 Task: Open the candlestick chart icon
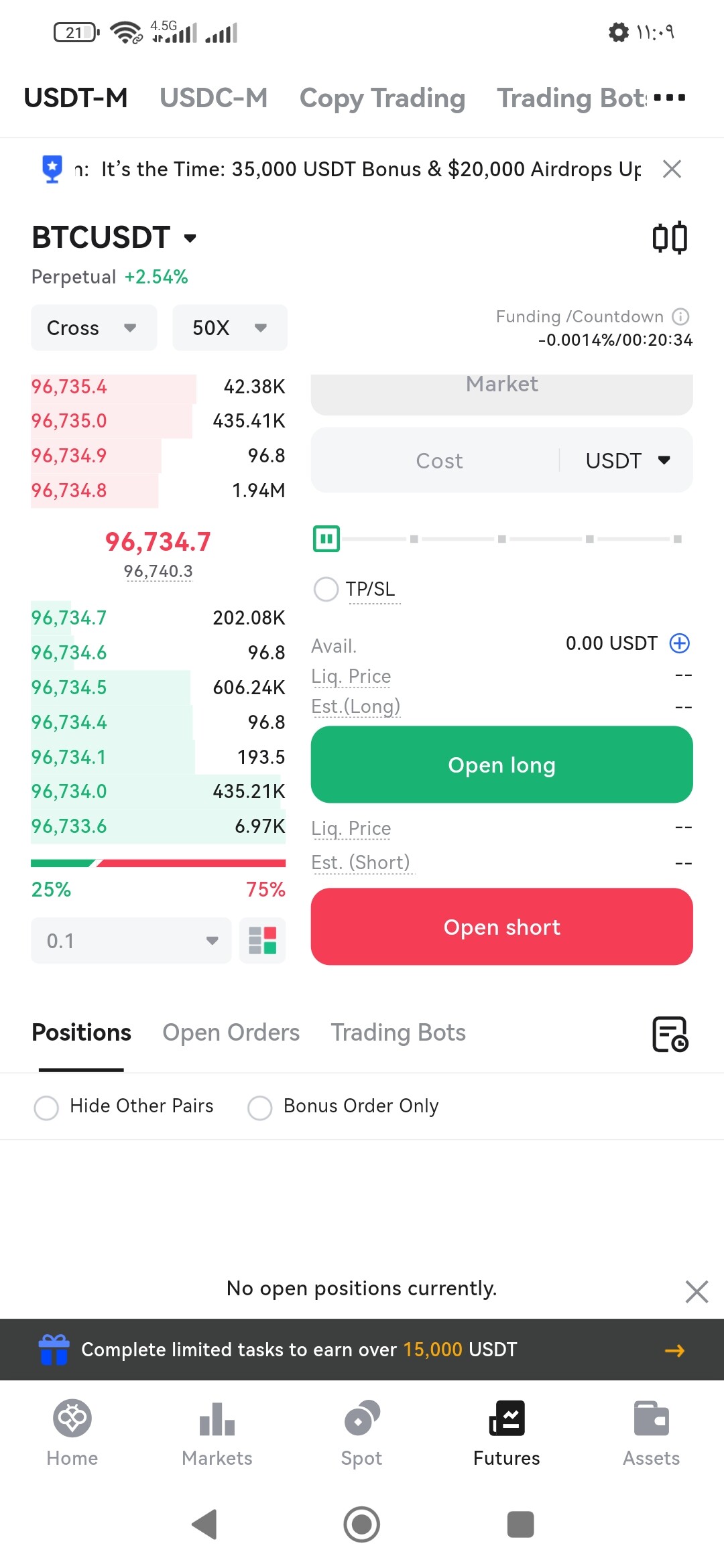click(x=670, y=237)
